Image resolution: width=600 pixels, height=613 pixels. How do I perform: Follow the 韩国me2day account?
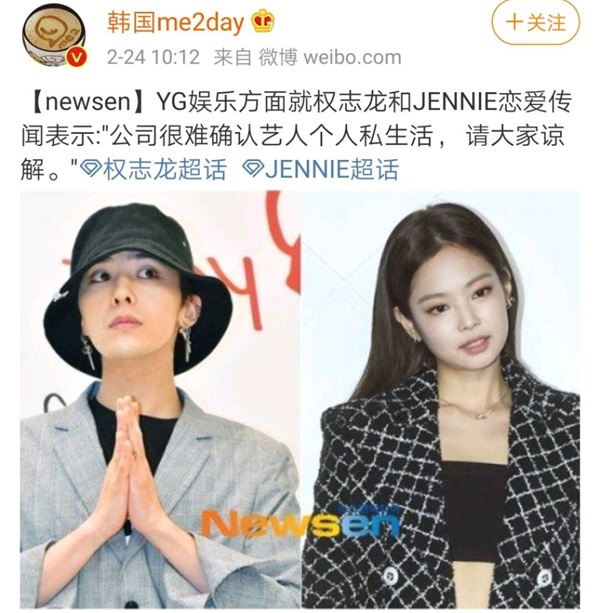coord(536,24)
